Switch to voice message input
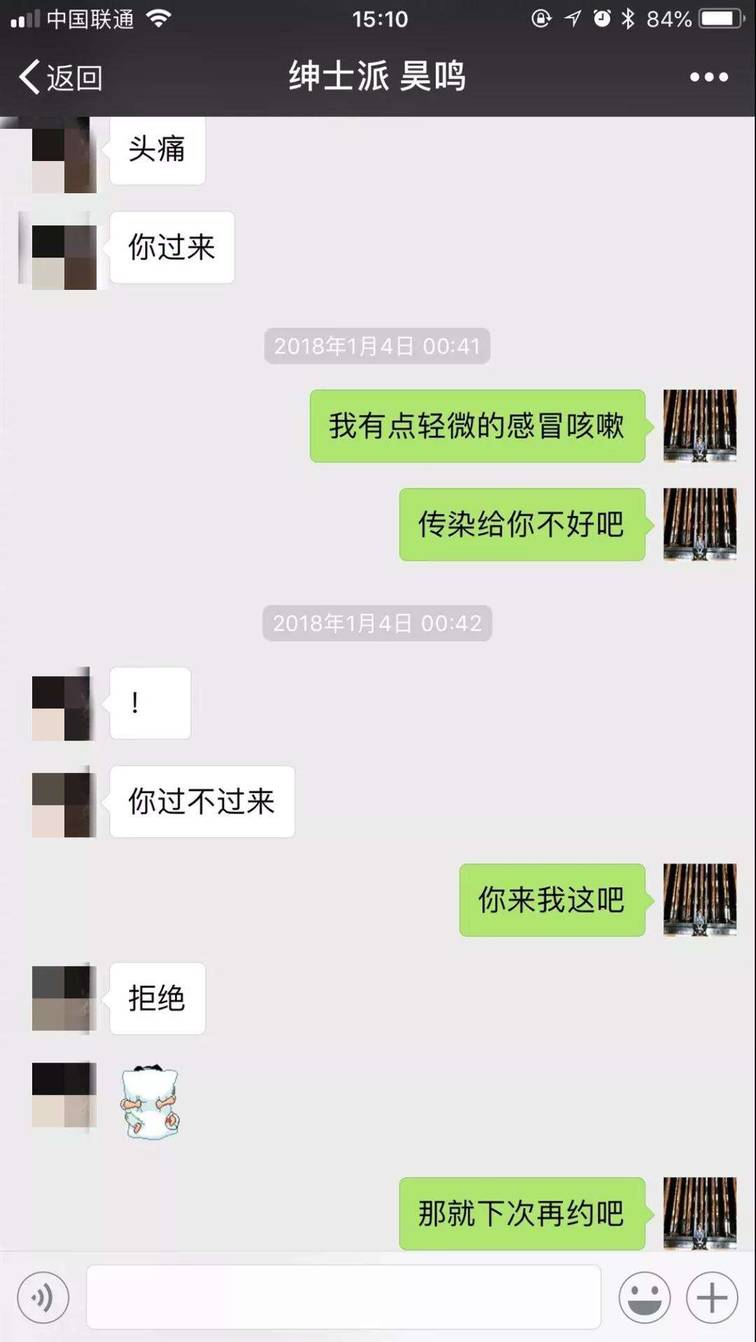Image resolution: width=756 pixels, height=1342 pixels. click(x=42, y=1298)
